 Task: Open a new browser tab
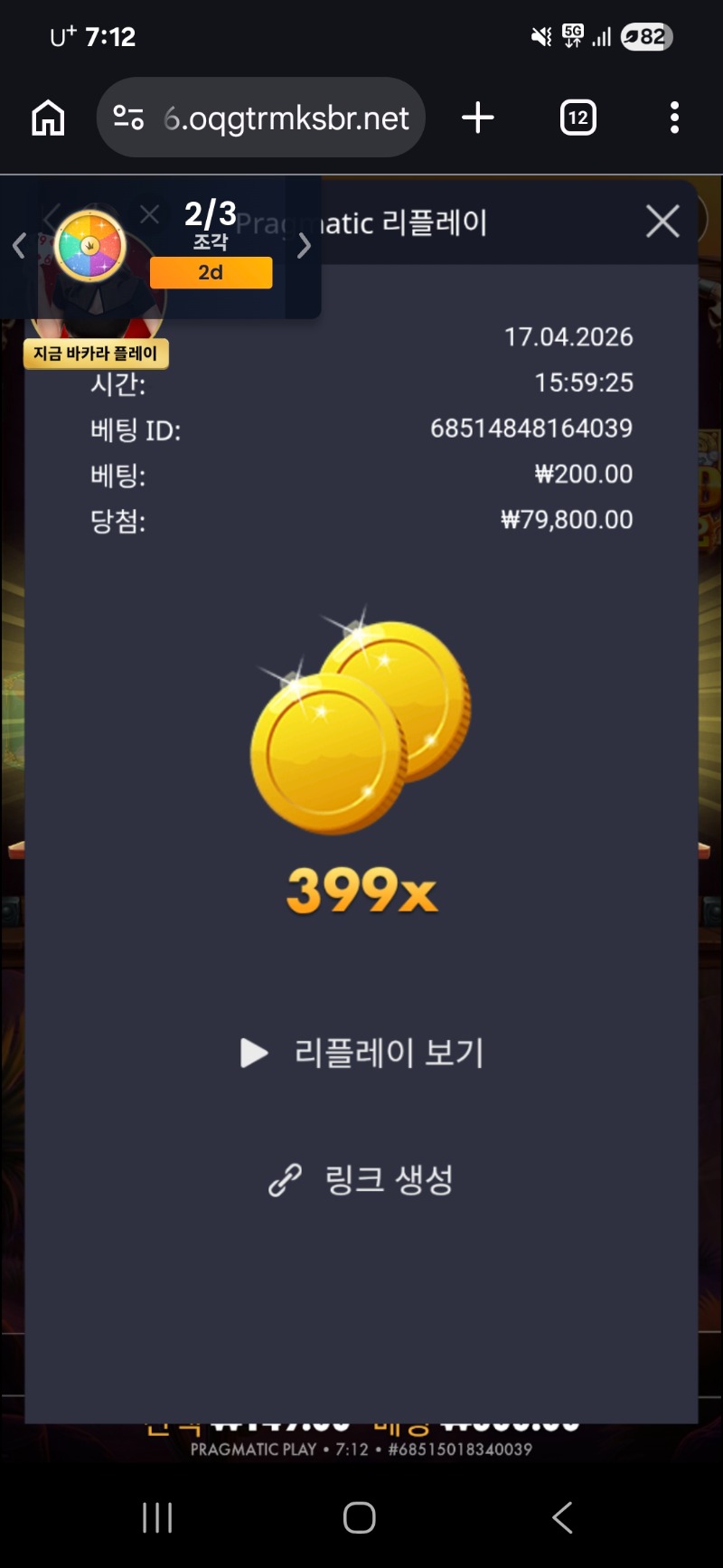[x=477, y=118]
